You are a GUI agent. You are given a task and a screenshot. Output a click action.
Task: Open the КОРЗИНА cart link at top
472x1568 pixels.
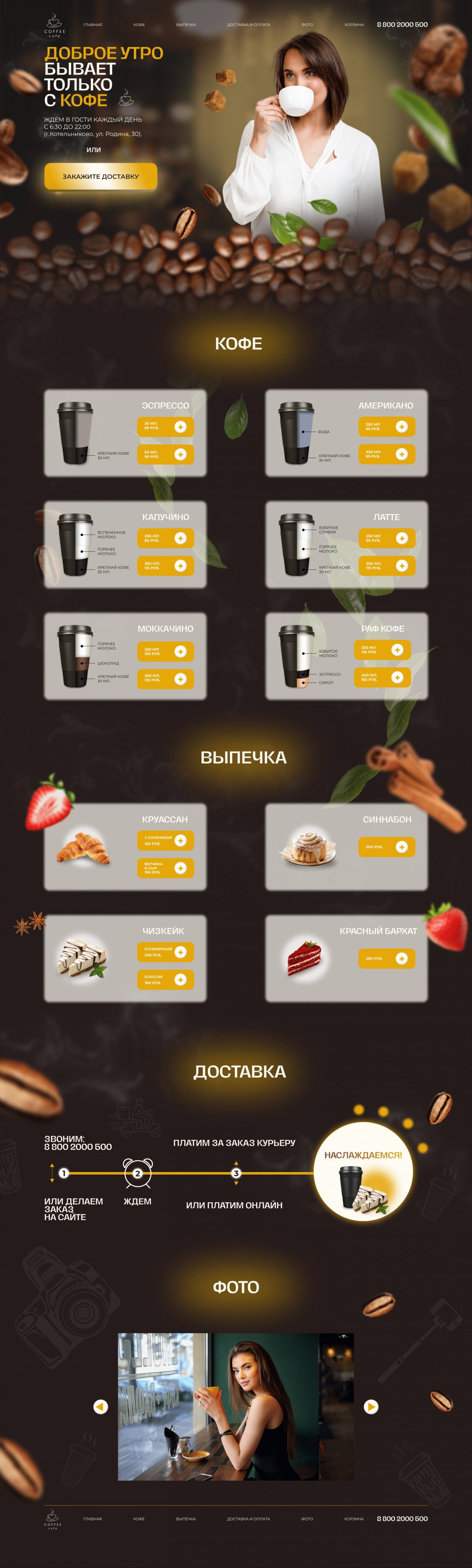(x=354, y=25)
